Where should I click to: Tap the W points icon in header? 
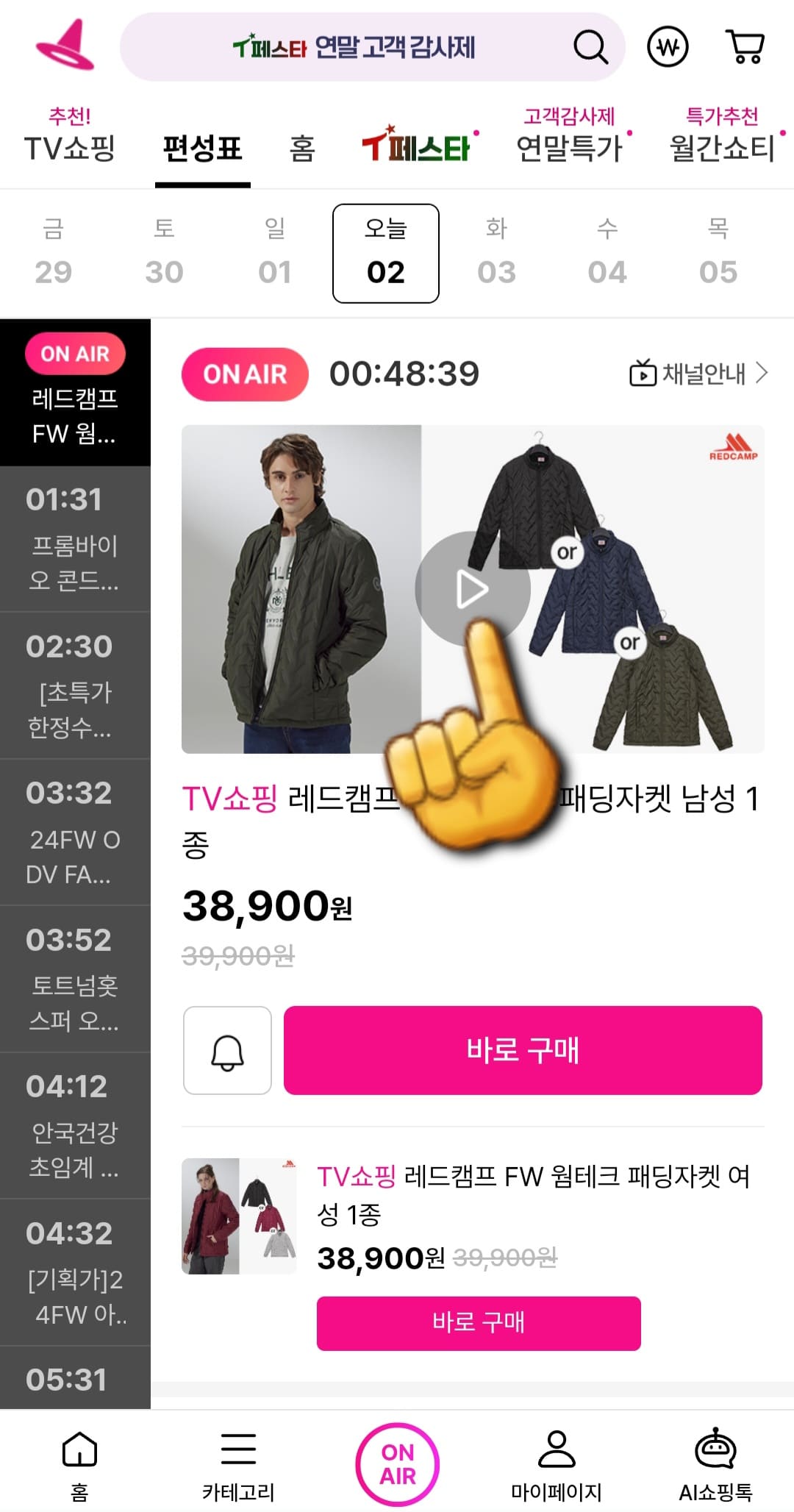click(x=667, y=46)
